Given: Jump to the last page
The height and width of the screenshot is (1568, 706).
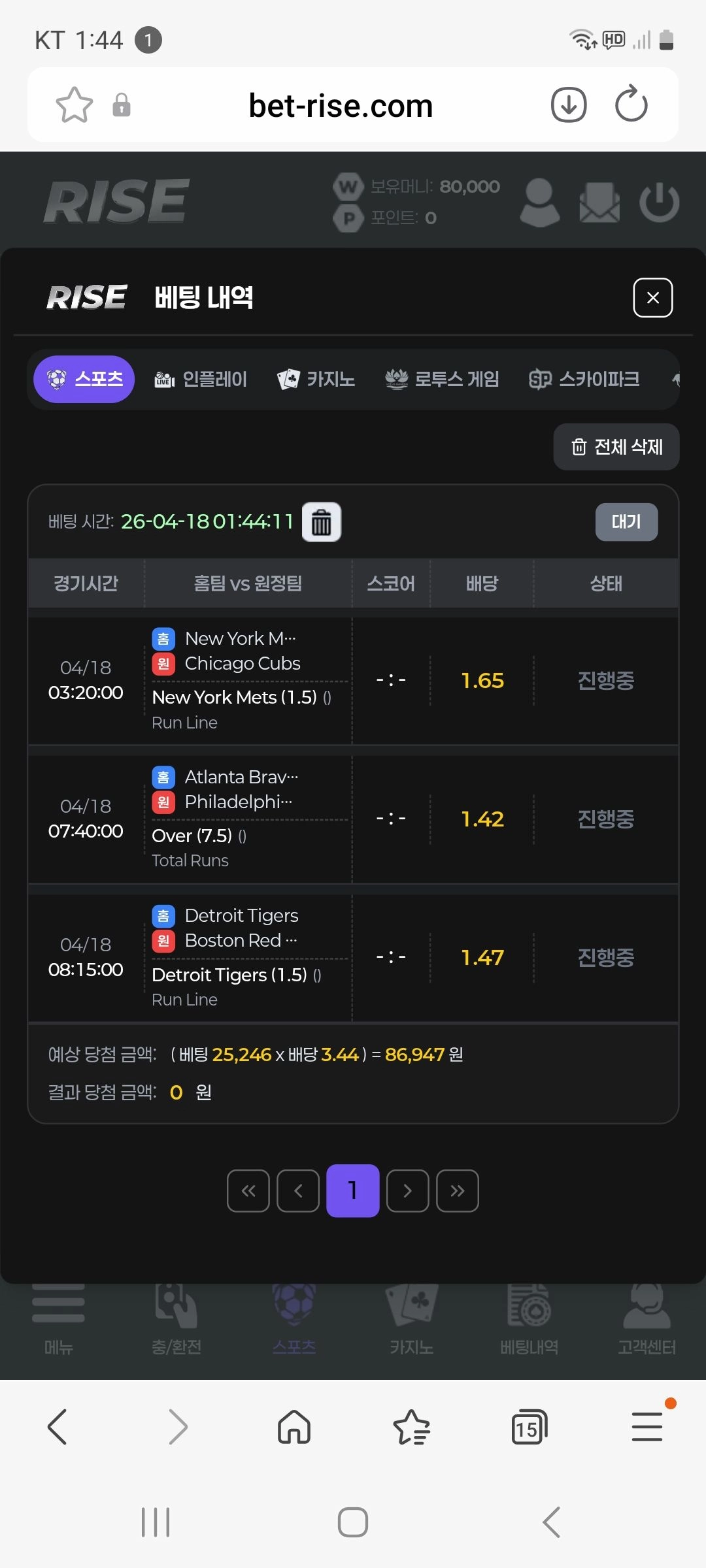Looking at the screenshot, I should point(458,1191).
